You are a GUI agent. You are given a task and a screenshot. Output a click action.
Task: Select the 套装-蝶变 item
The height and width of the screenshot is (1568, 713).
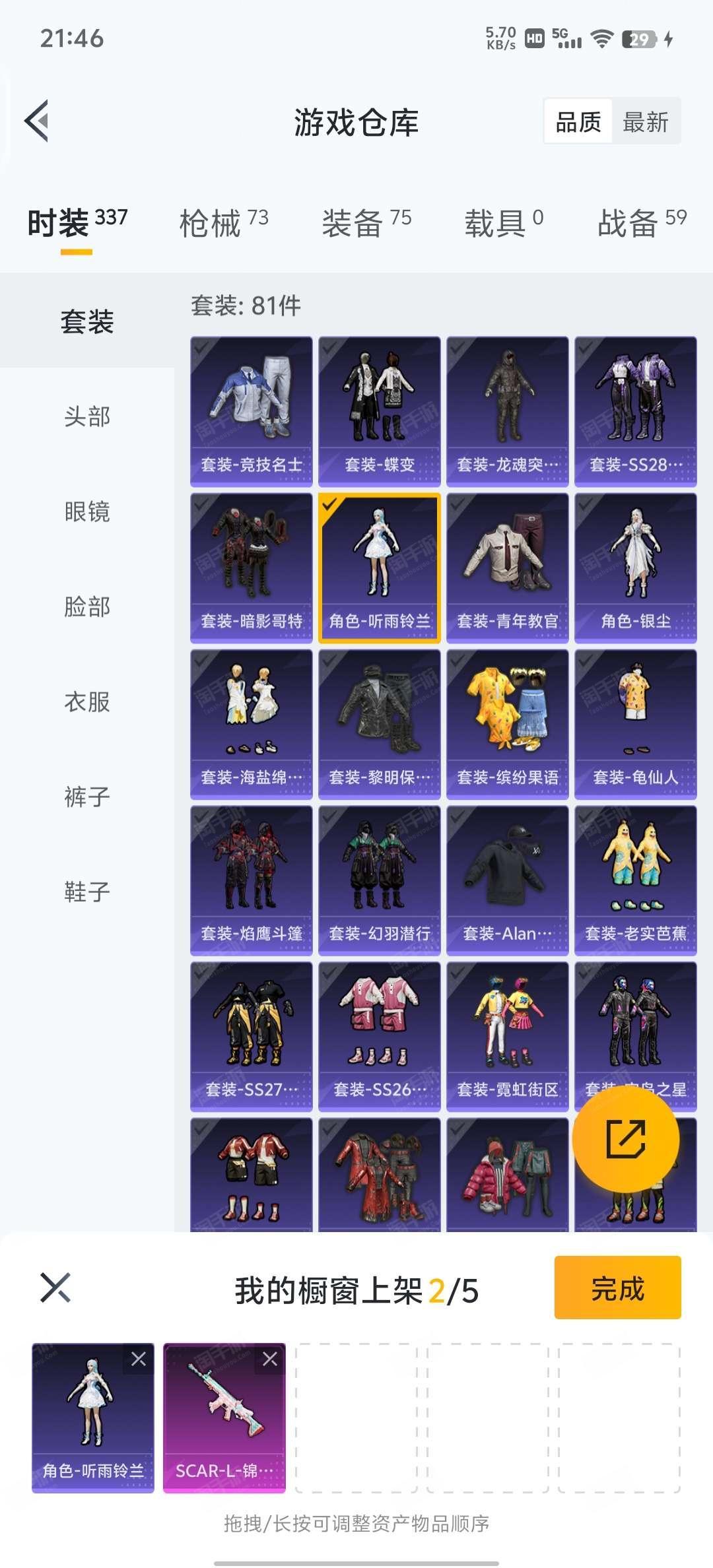tap(380, 412)
